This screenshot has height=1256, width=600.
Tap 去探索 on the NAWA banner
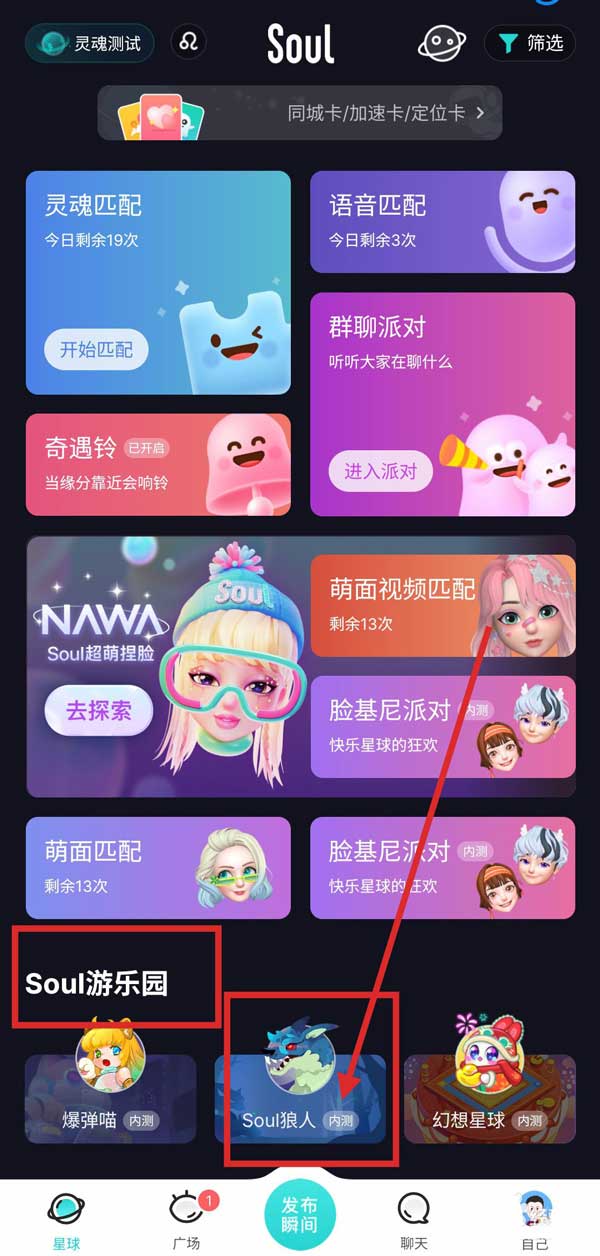coord(98,711)
